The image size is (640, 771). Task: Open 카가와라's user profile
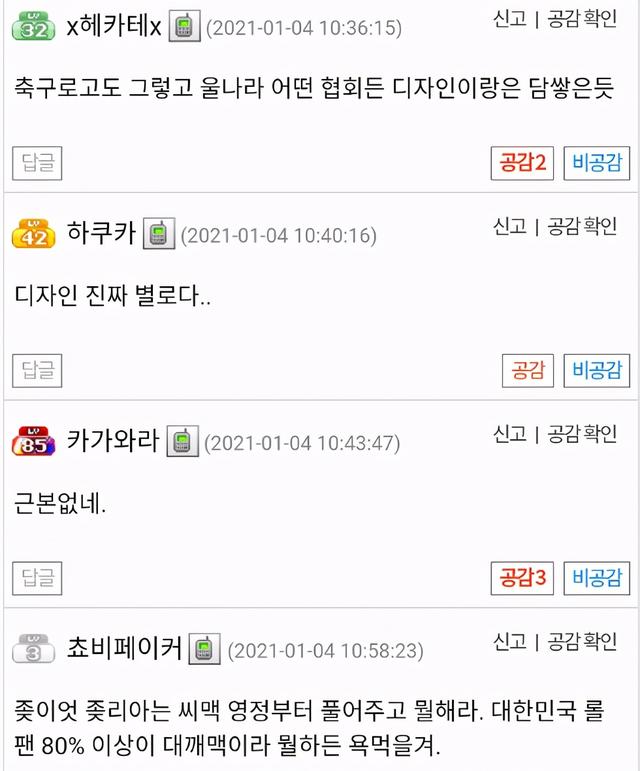(x=113, y=440)
